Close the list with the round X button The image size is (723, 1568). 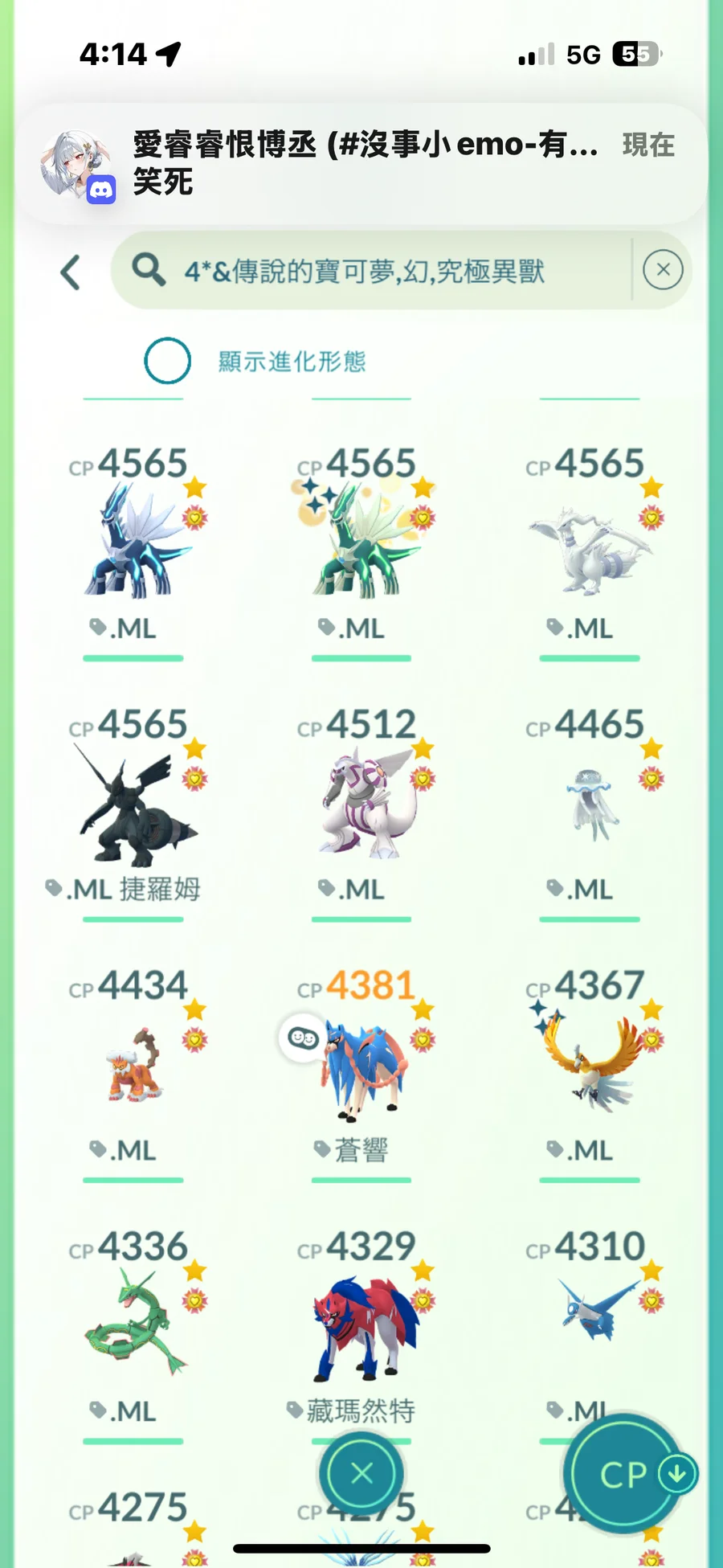361,1473
